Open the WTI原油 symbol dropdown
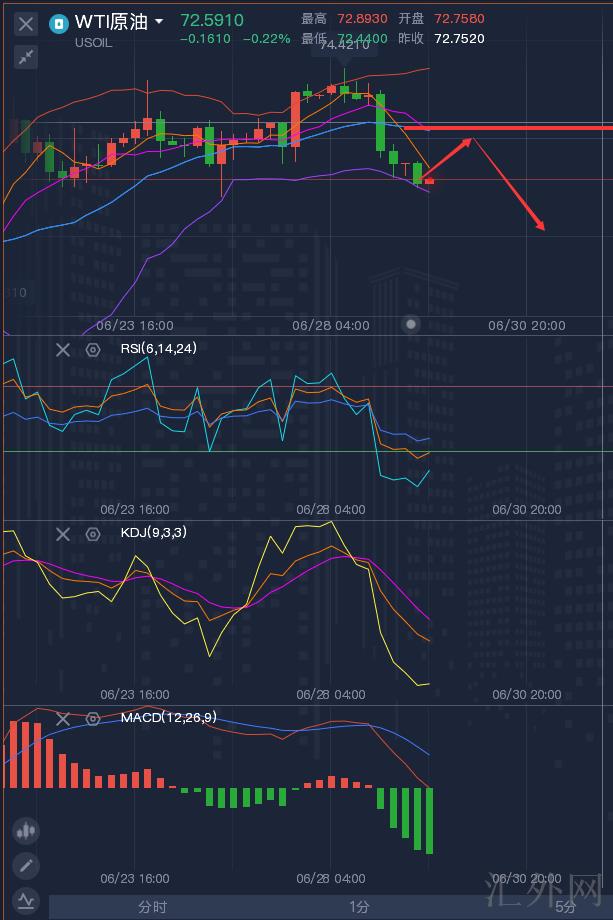The height and width of the screenshot is (920, 613). pos(159,22)
